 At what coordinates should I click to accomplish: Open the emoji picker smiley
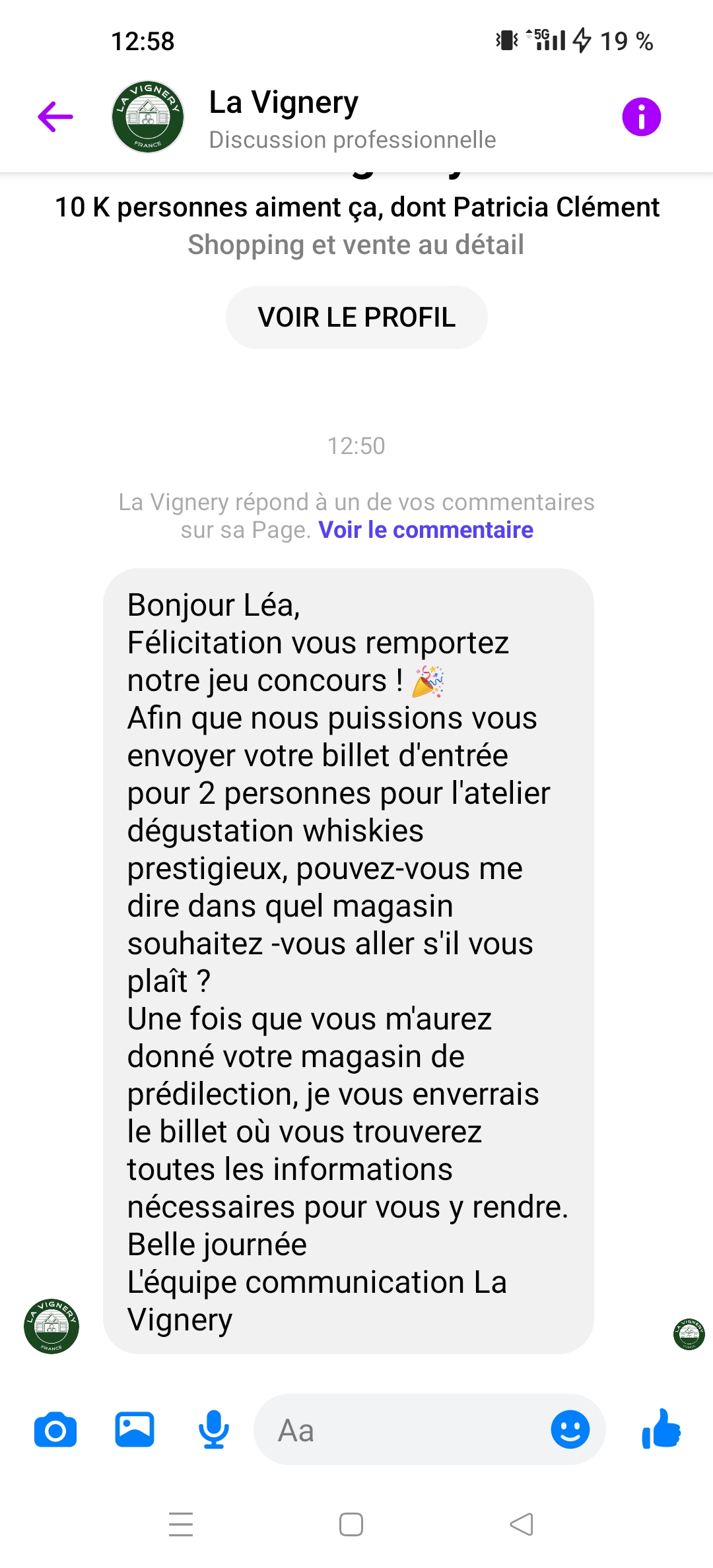[x=570, y=1429]
